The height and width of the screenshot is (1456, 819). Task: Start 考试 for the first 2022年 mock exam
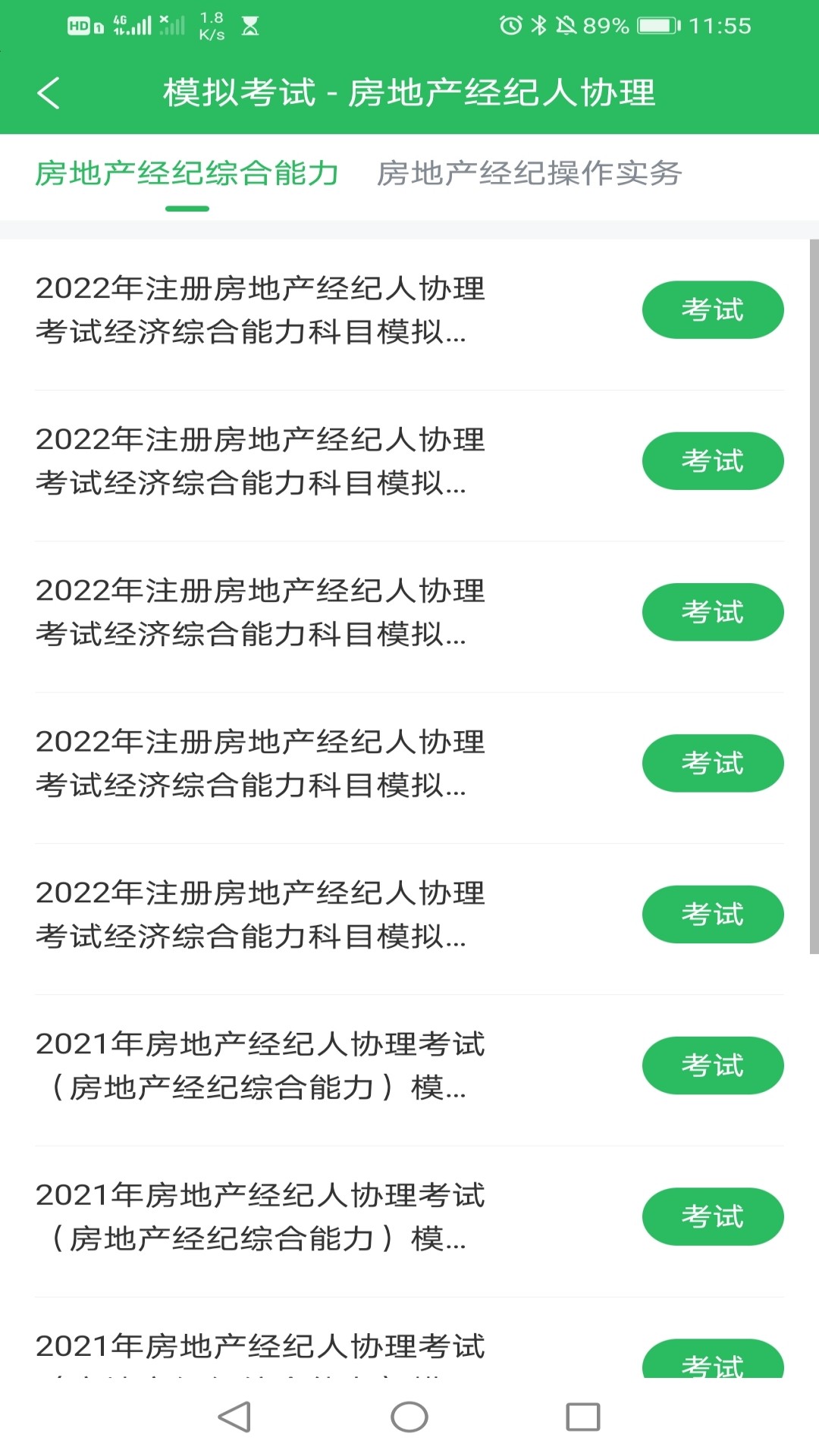pyautogui.click(x=713, y=310)
